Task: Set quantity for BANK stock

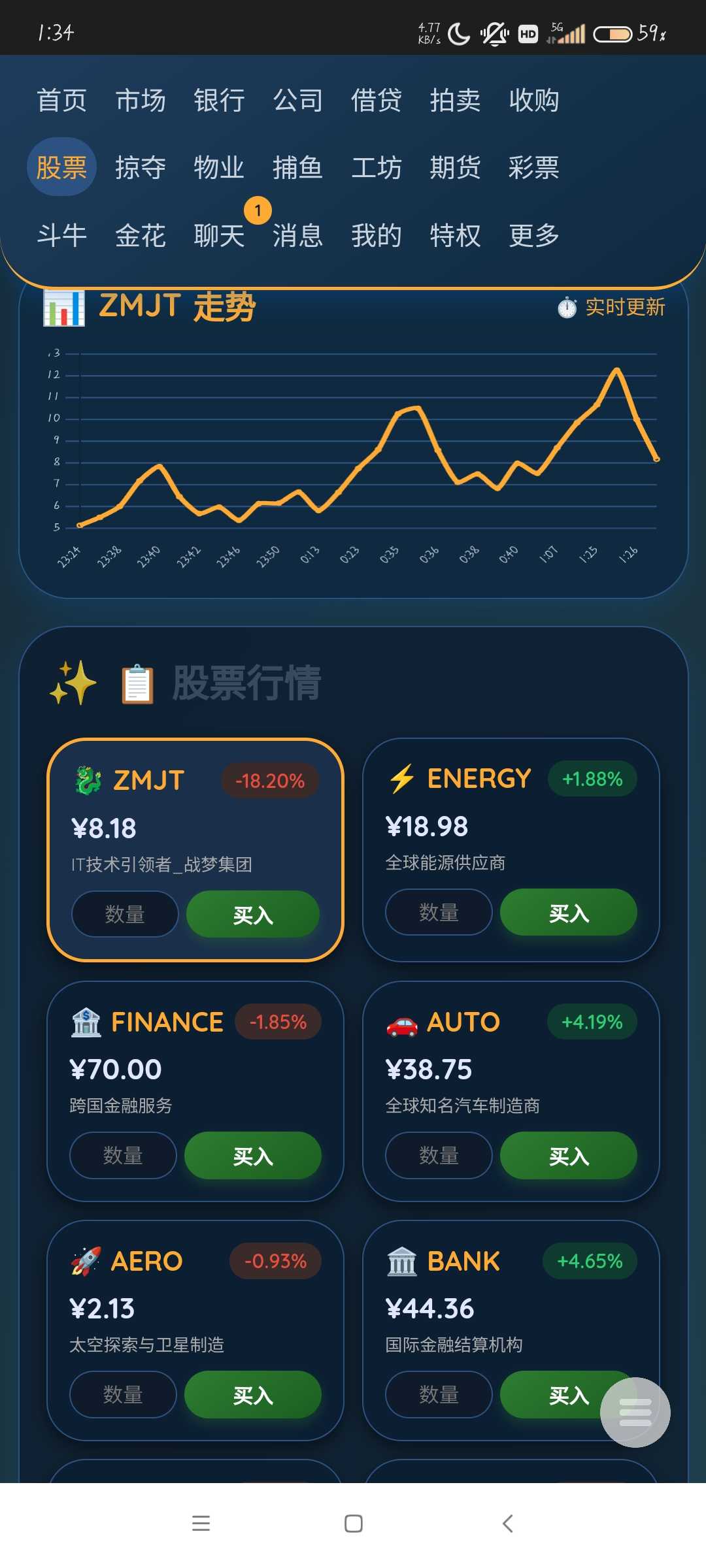Action: coord(439,1395)
